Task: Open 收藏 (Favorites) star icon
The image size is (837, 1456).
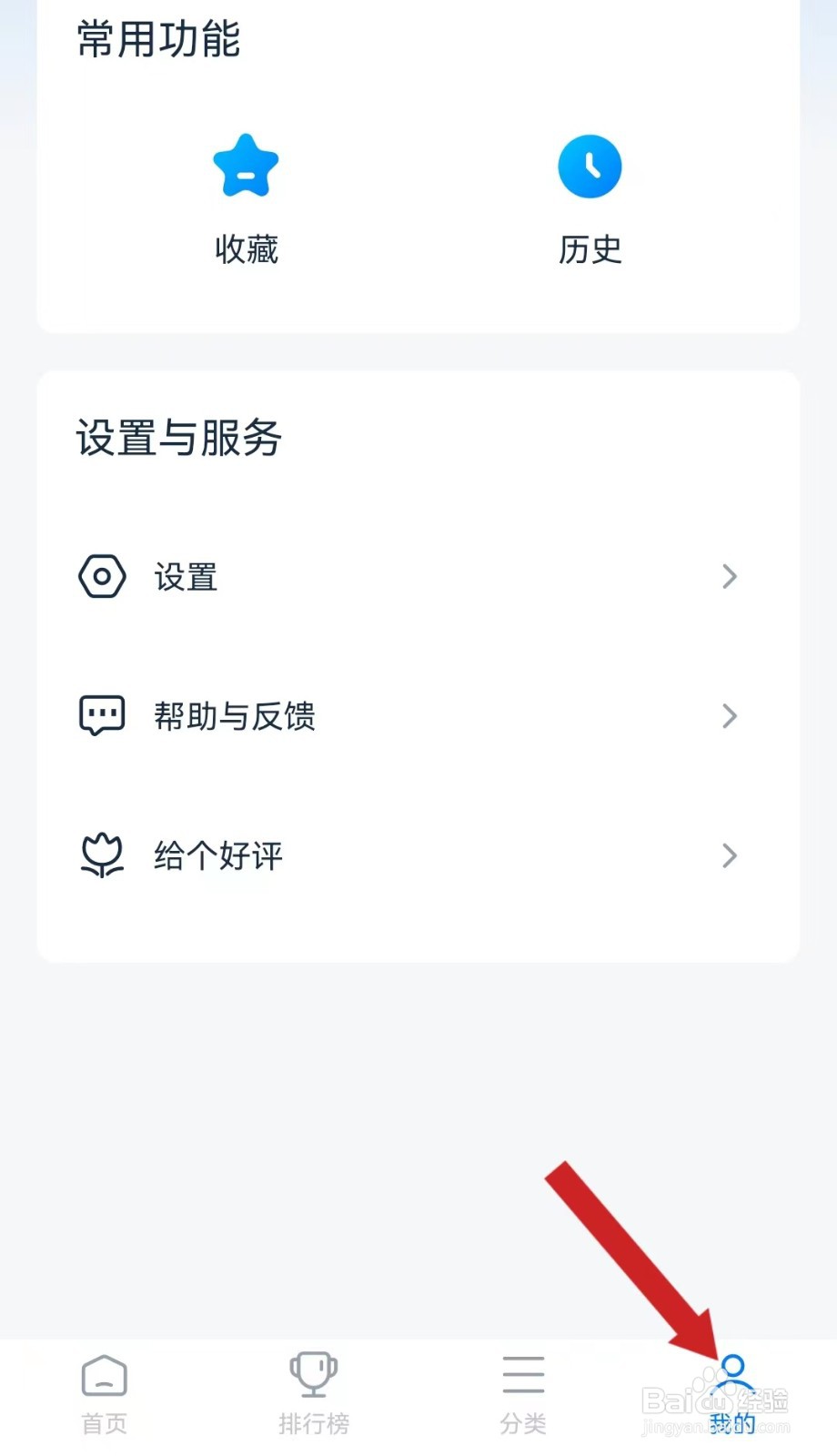Action: click(x=246, y=167)
